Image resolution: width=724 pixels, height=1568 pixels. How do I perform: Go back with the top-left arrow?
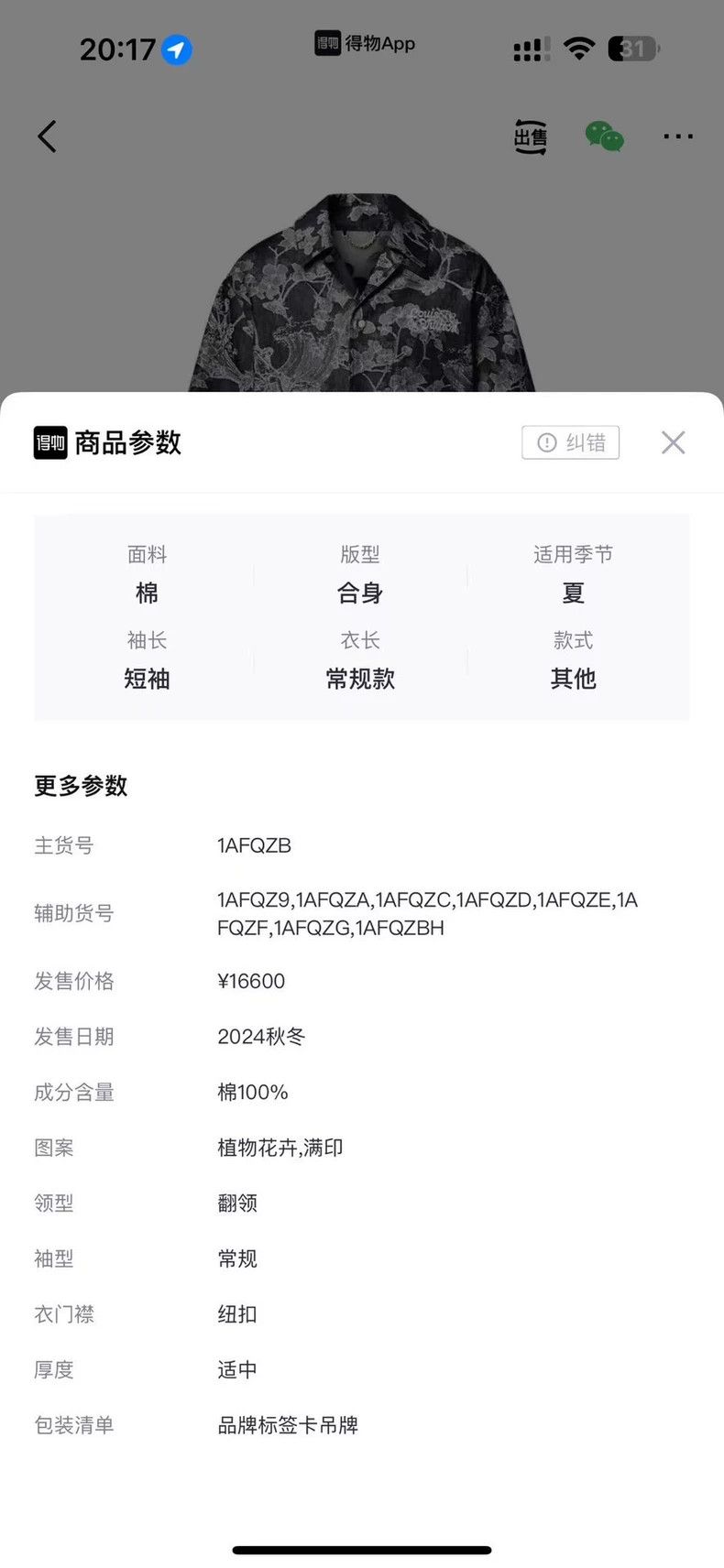click(48, 136)
